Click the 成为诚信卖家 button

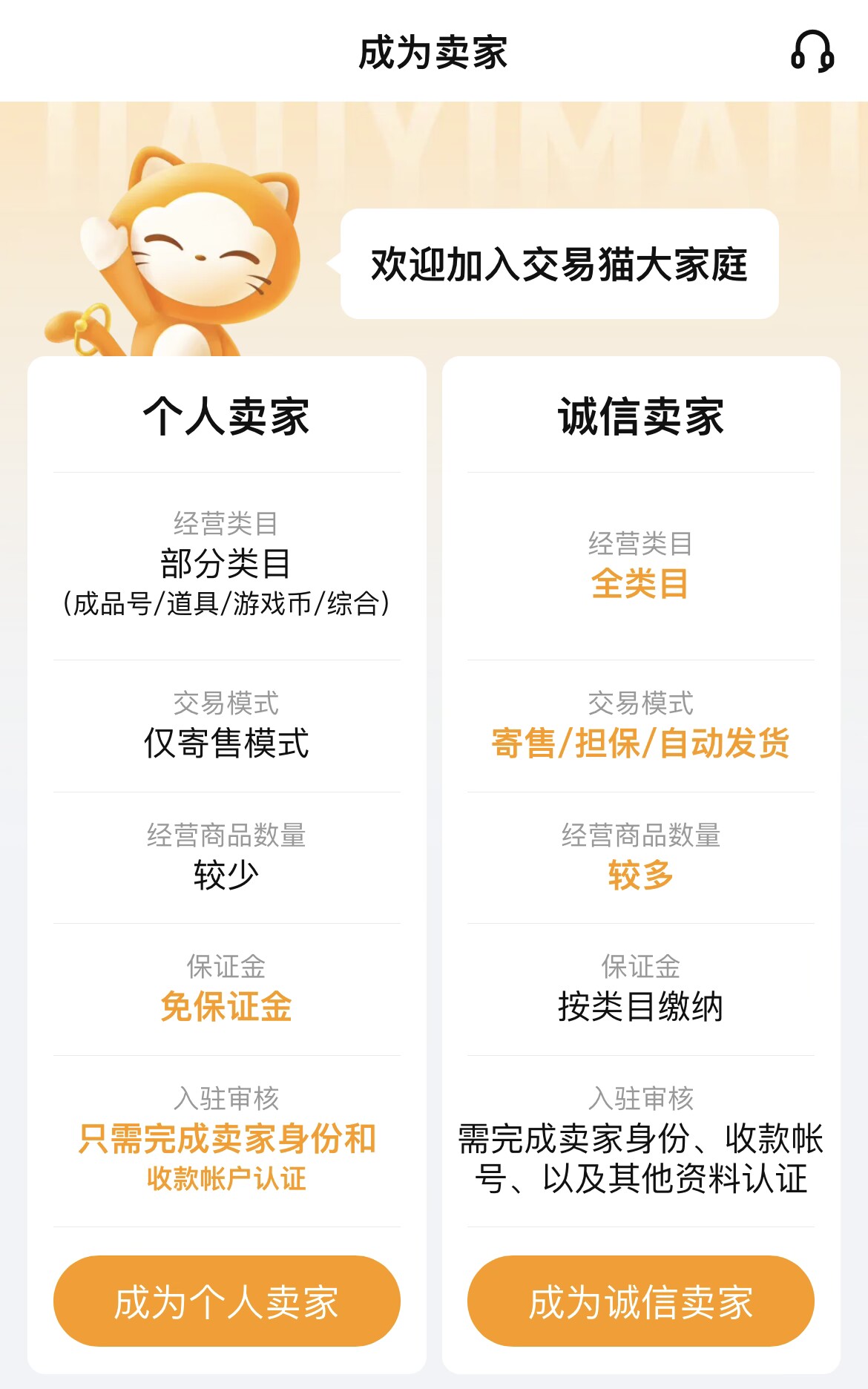(641, 1300)
